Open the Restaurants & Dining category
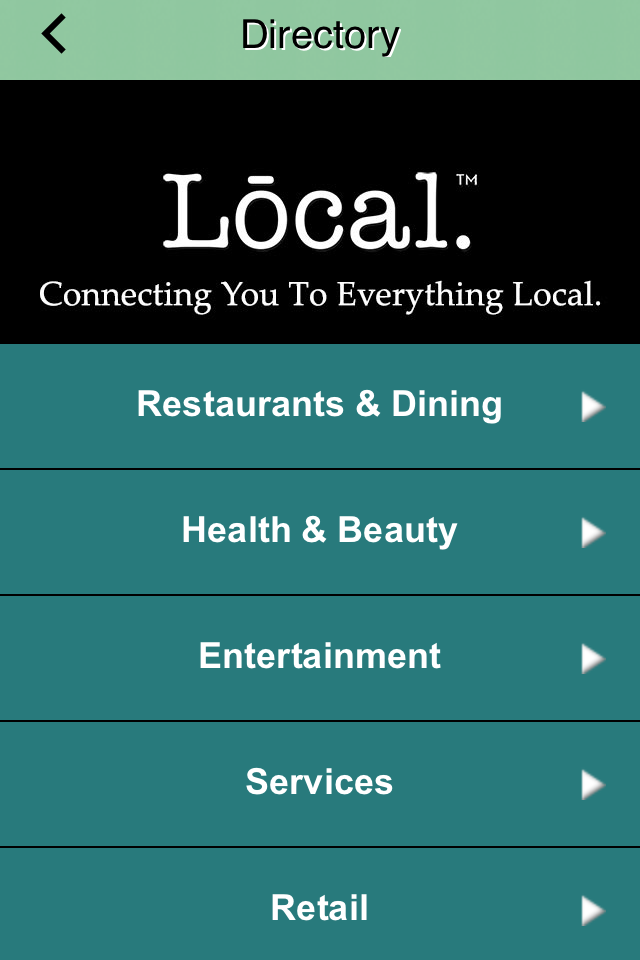This screenshot has width=640, height=960. pyautogui.click(x=320, y=405)
